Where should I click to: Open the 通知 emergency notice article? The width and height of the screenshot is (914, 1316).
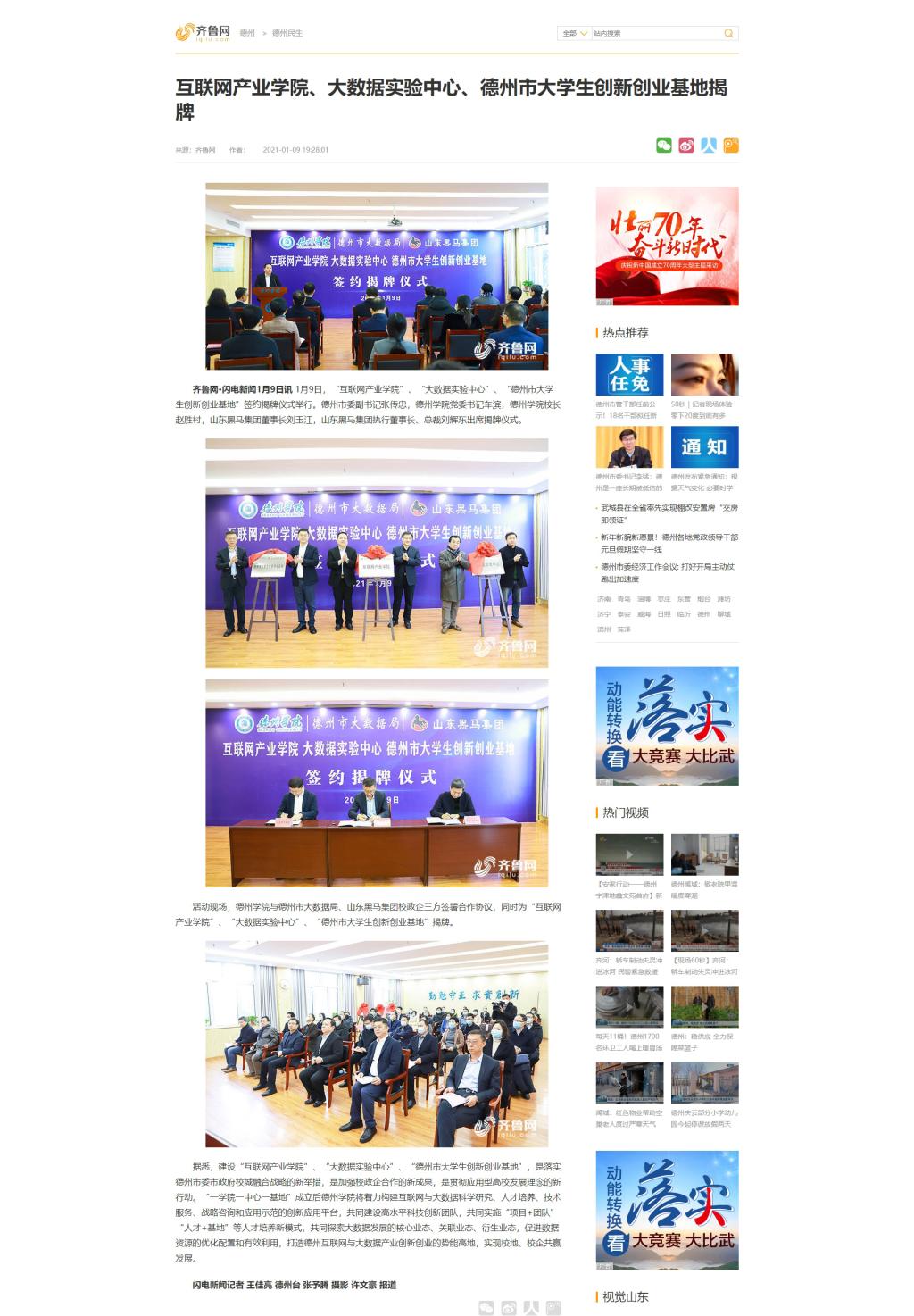(x=704, y=447)
